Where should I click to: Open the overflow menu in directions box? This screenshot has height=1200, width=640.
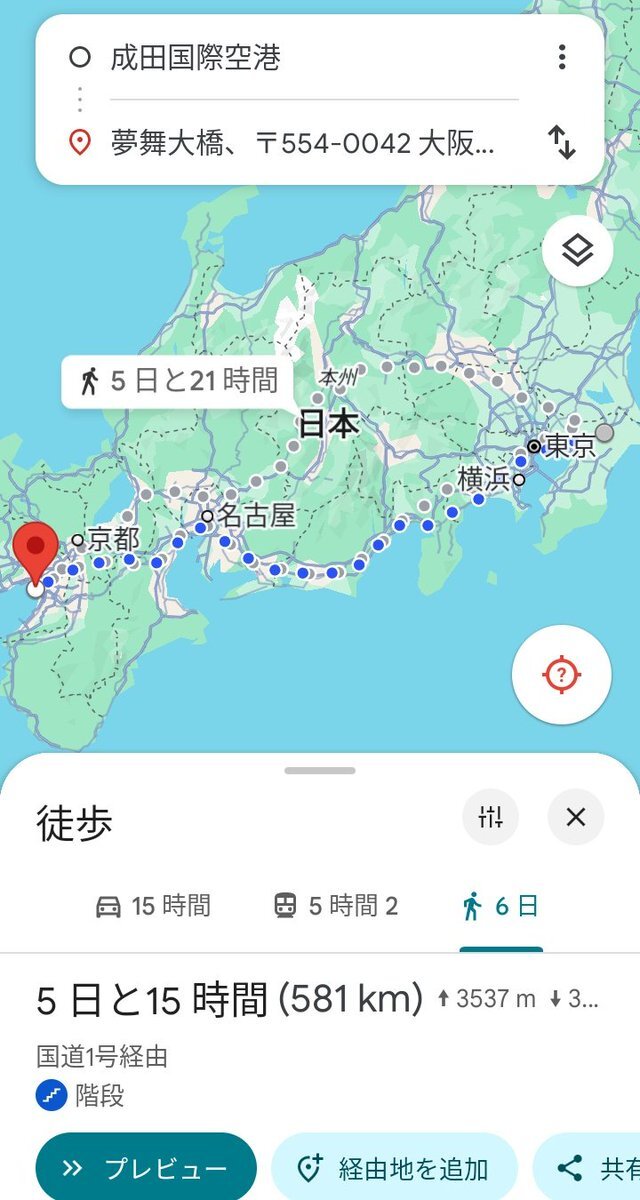[x=562, y=57]
